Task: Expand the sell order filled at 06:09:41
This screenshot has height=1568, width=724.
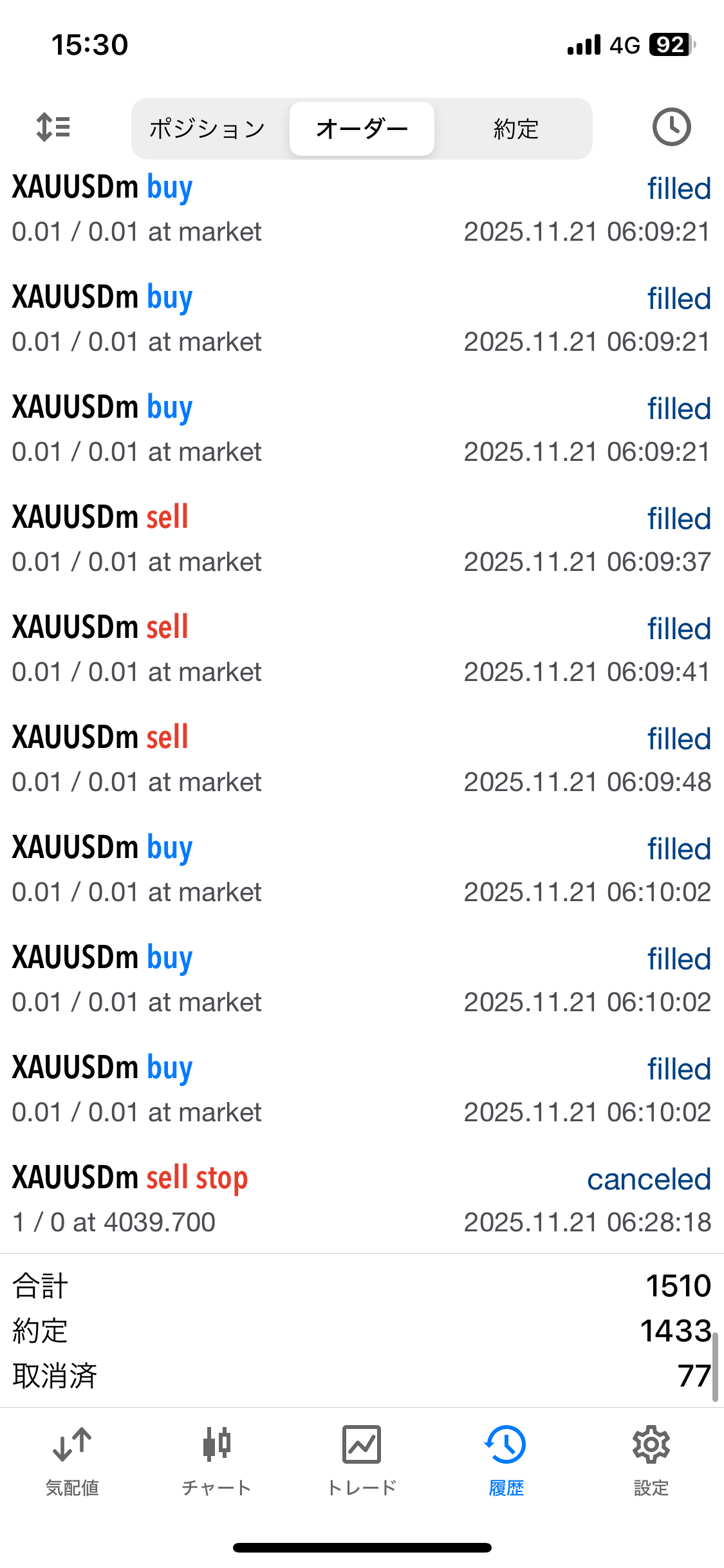Action: point(362,649)
